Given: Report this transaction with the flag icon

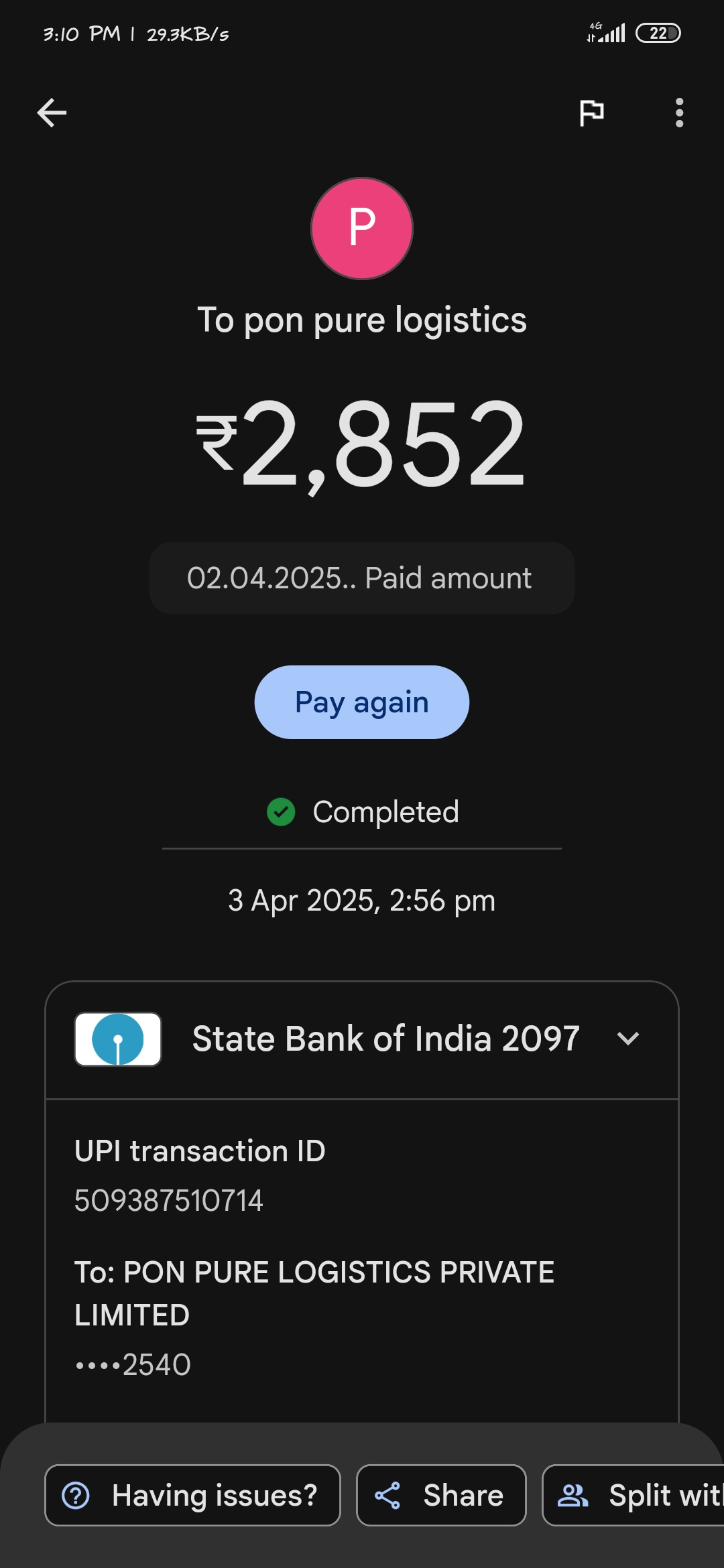Looking at the screenshot, I should point(591,113).
